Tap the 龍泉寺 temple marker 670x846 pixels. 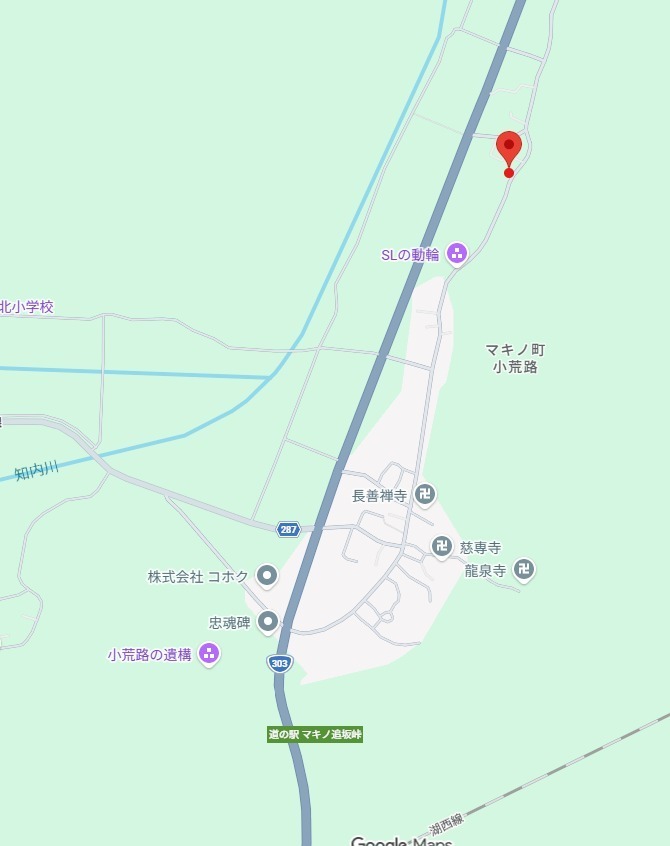pyautogui.click(x=524, y=570)
